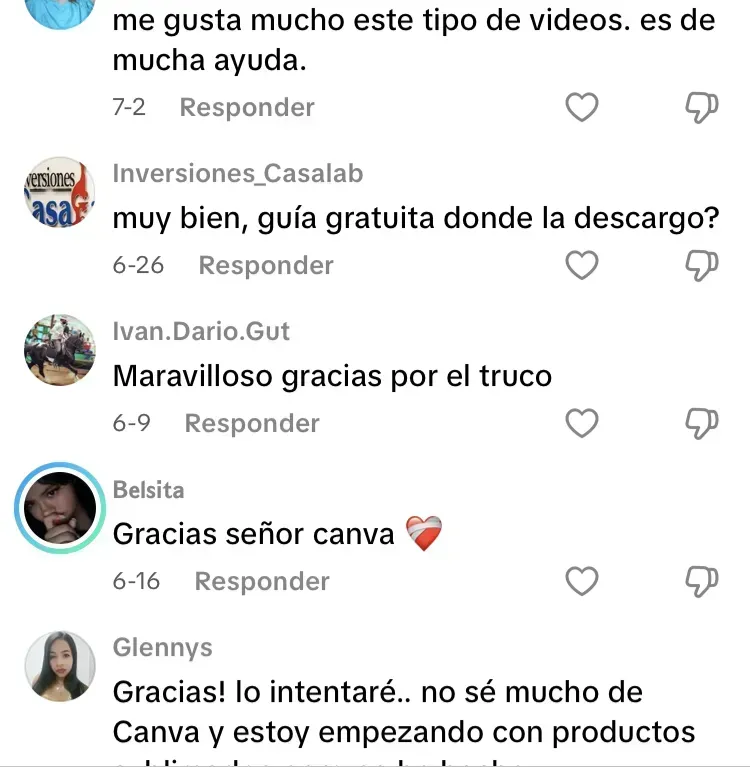
Task: Dislike Ivan.Dario.Gut's comment
Action: coord(702,423)
